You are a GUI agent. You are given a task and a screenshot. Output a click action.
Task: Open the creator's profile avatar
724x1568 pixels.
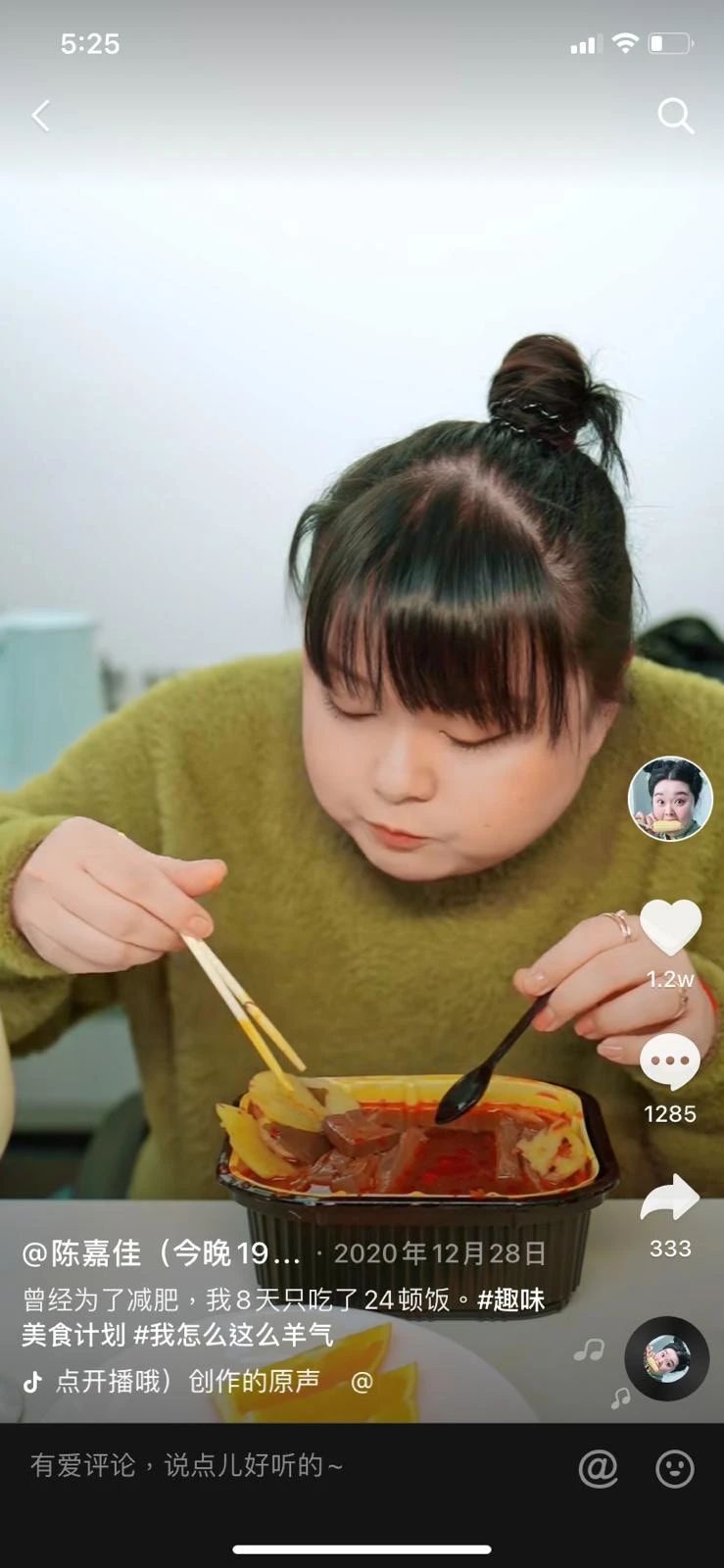(670, 799)
